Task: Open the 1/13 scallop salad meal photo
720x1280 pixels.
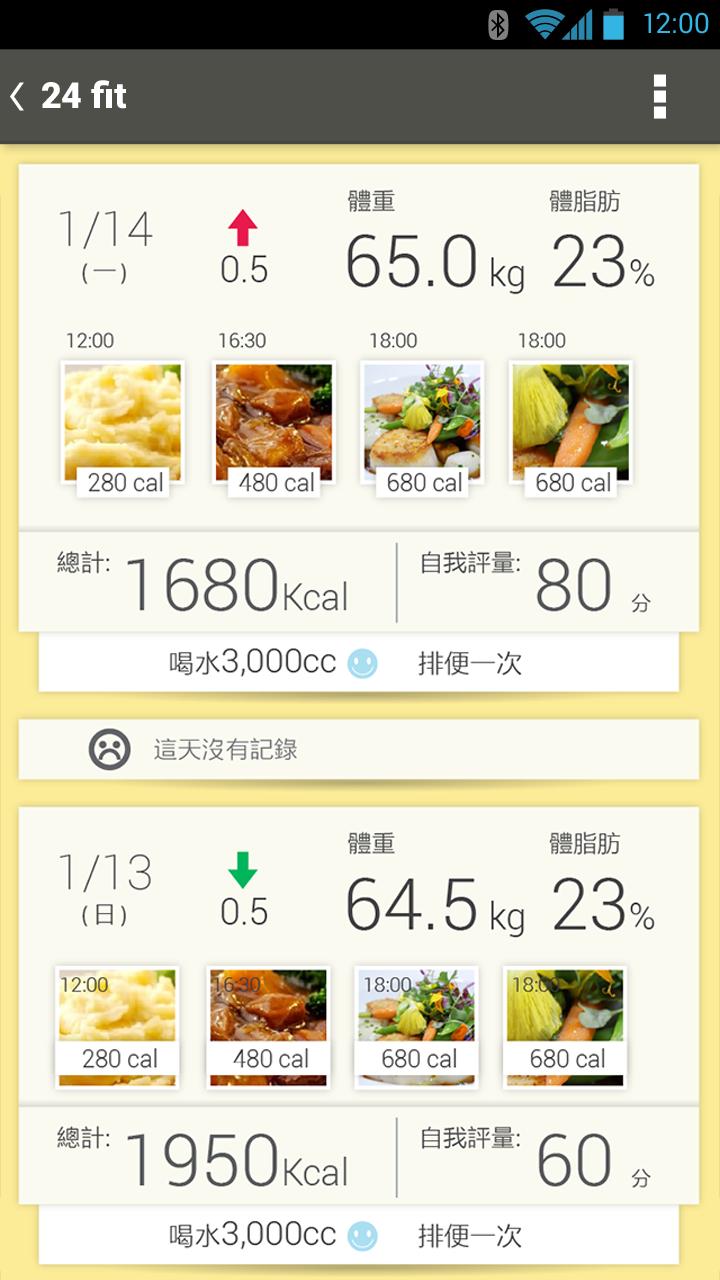Action: coord(417,1025)
